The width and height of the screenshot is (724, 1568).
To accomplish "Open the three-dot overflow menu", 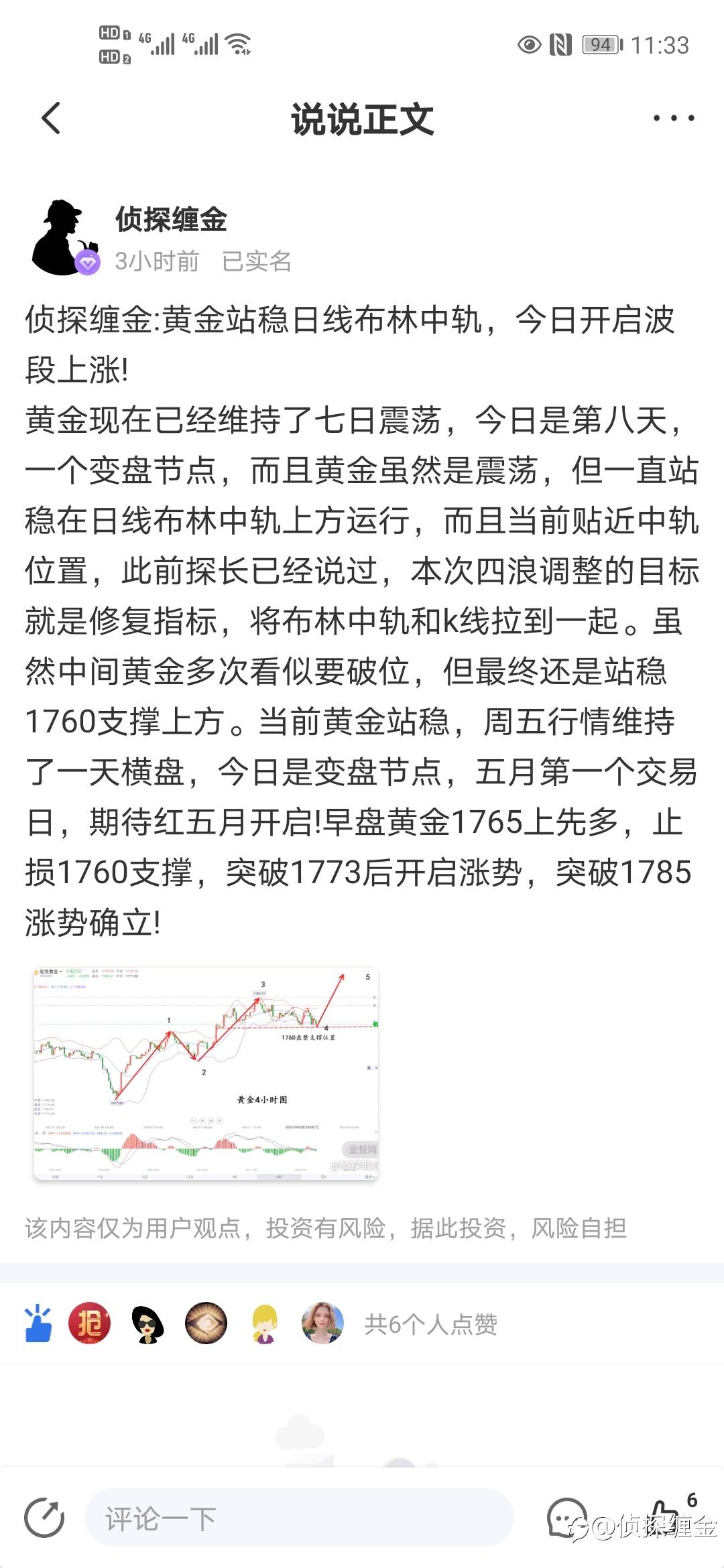I will pyautogui.click(x=674, y=119).
